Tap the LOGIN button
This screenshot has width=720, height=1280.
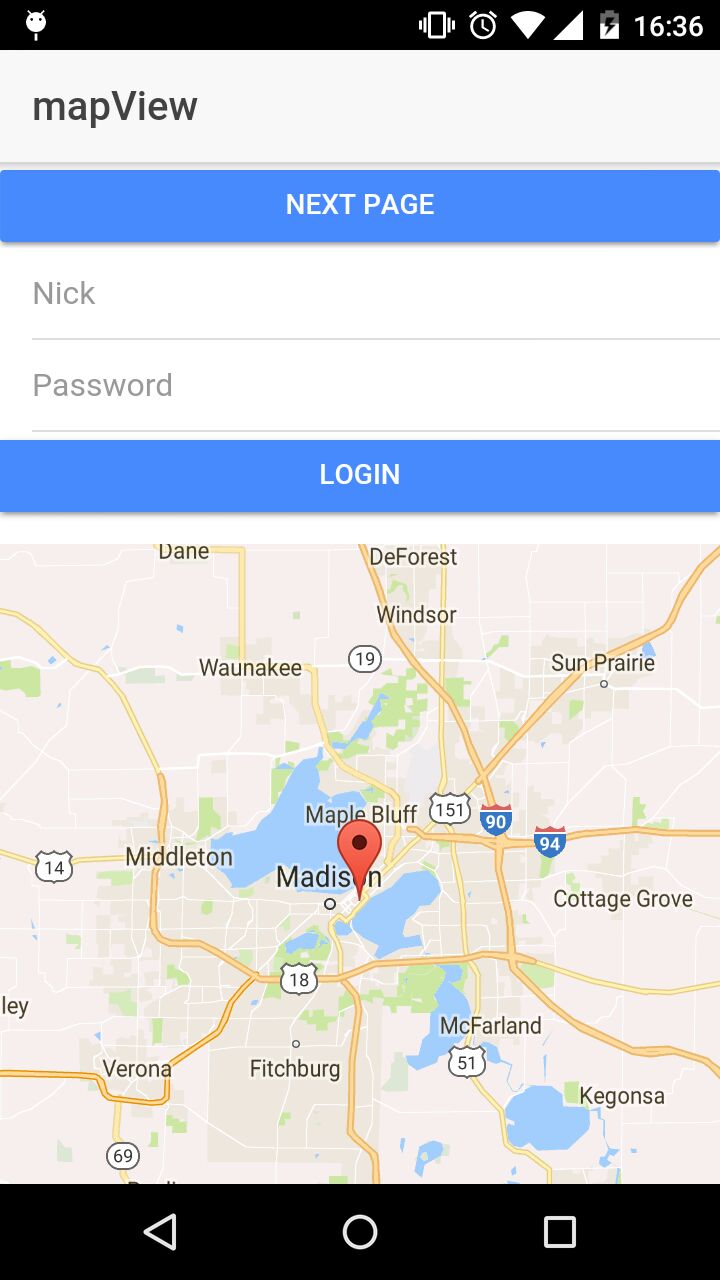360,475
